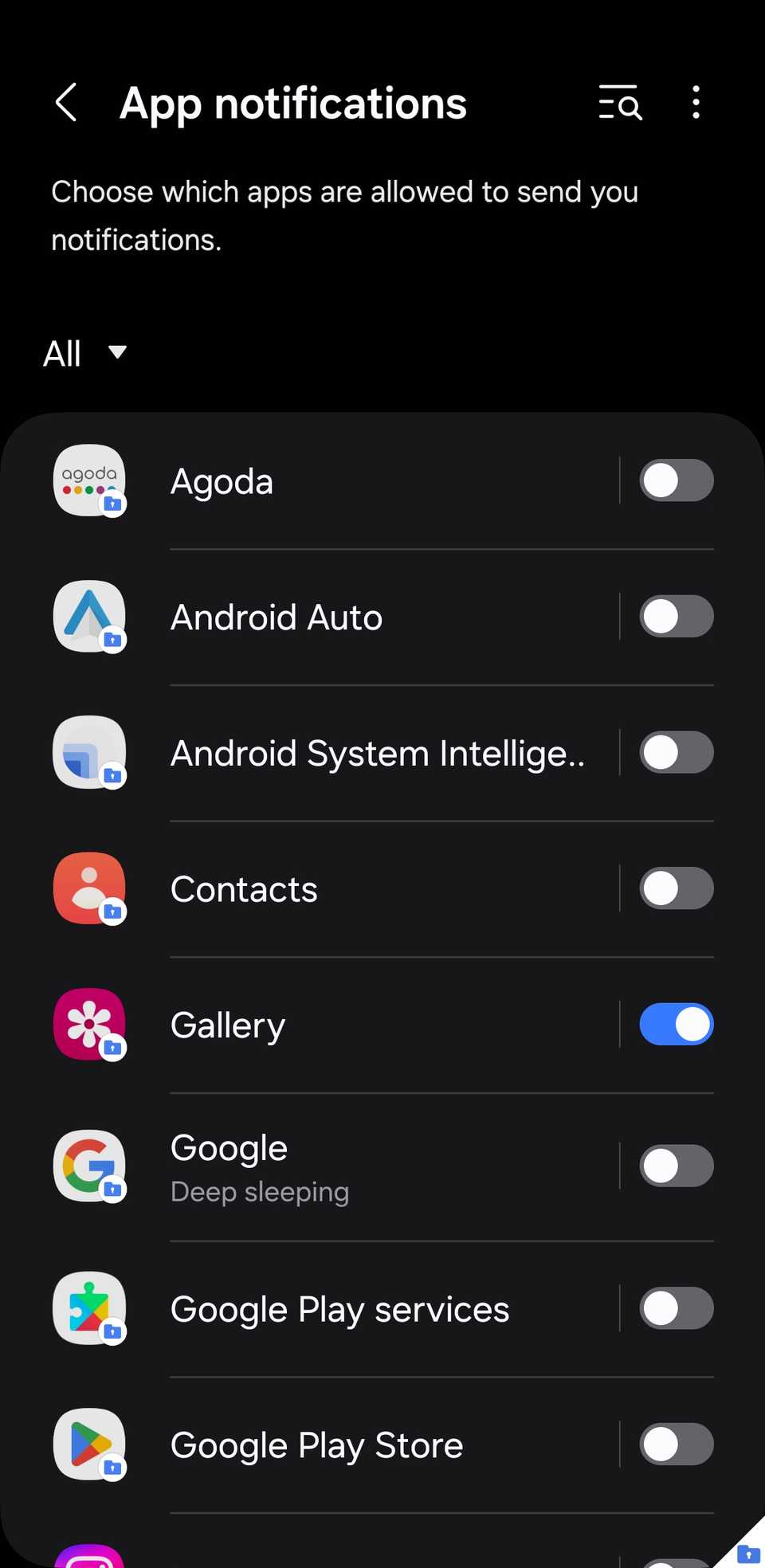This screenshot has height=1568, width=765.
Task: Tap the App notifications title
Action: point(294,104)
